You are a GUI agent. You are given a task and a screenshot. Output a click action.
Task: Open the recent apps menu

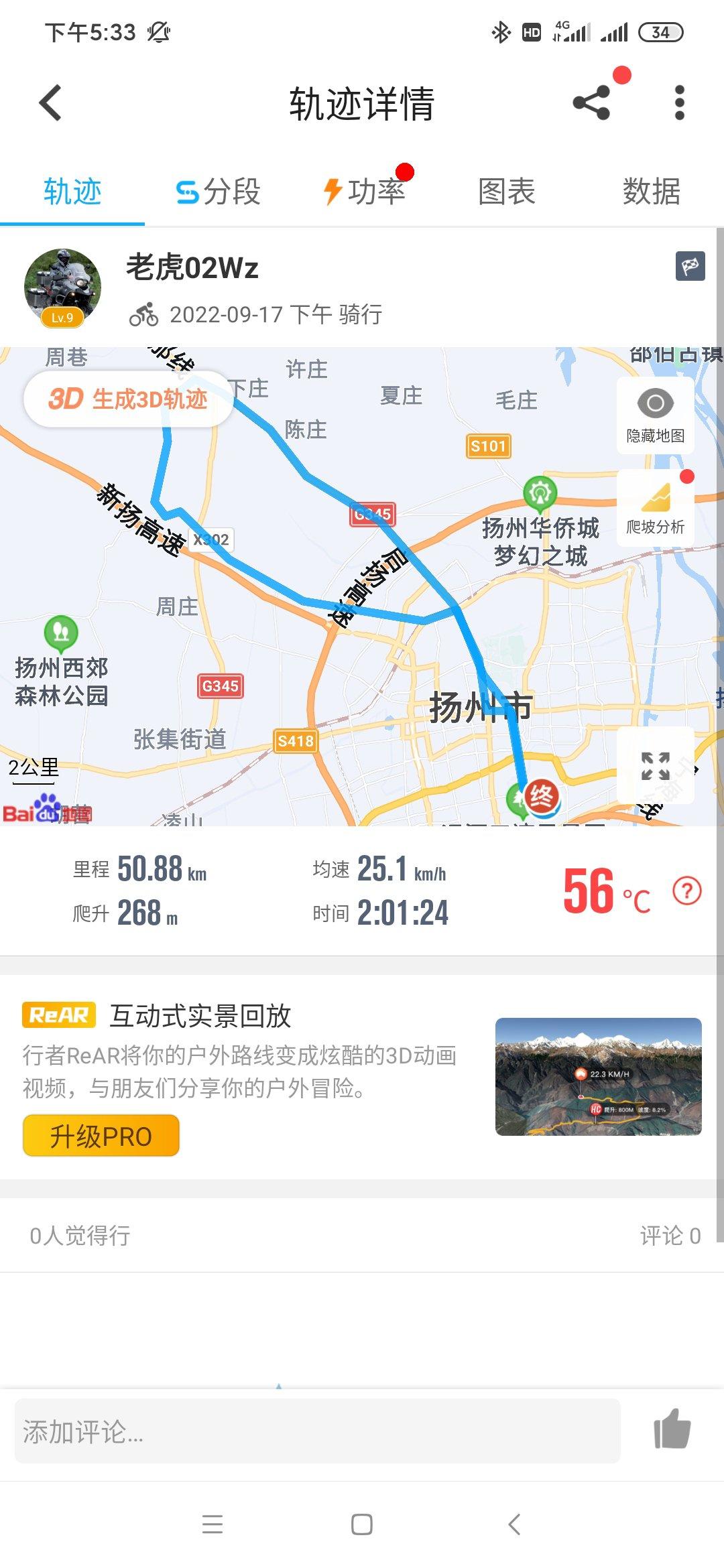pos(213,1524)
